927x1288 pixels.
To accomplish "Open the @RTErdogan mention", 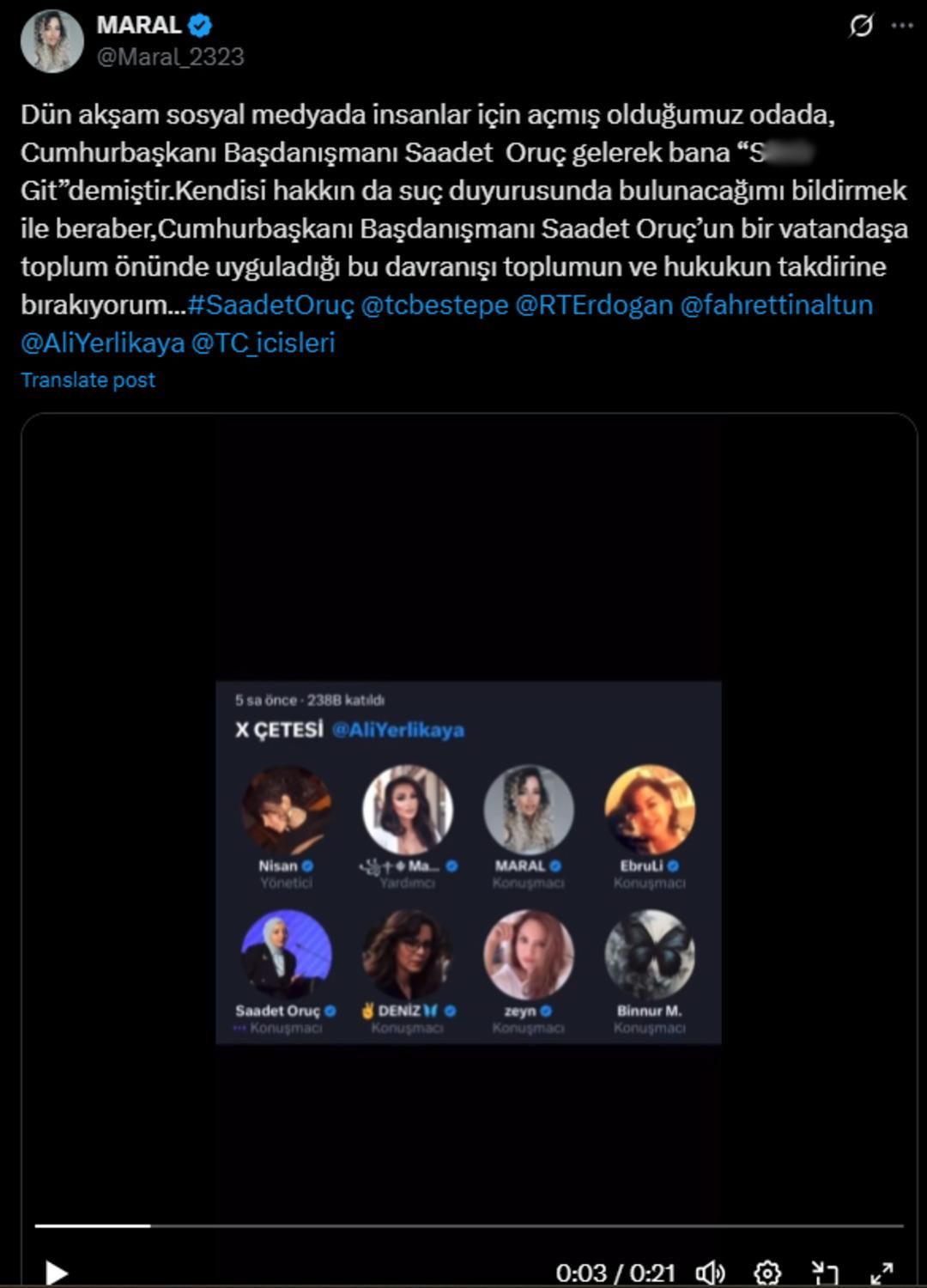I will tap(594, 305).
